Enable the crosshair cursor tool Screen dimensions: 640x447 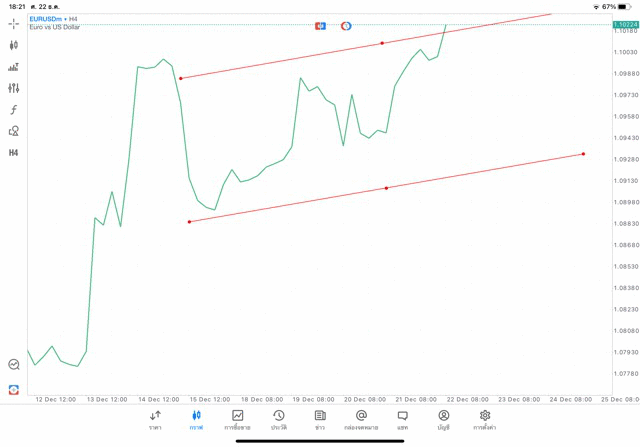tap(13, 24)
